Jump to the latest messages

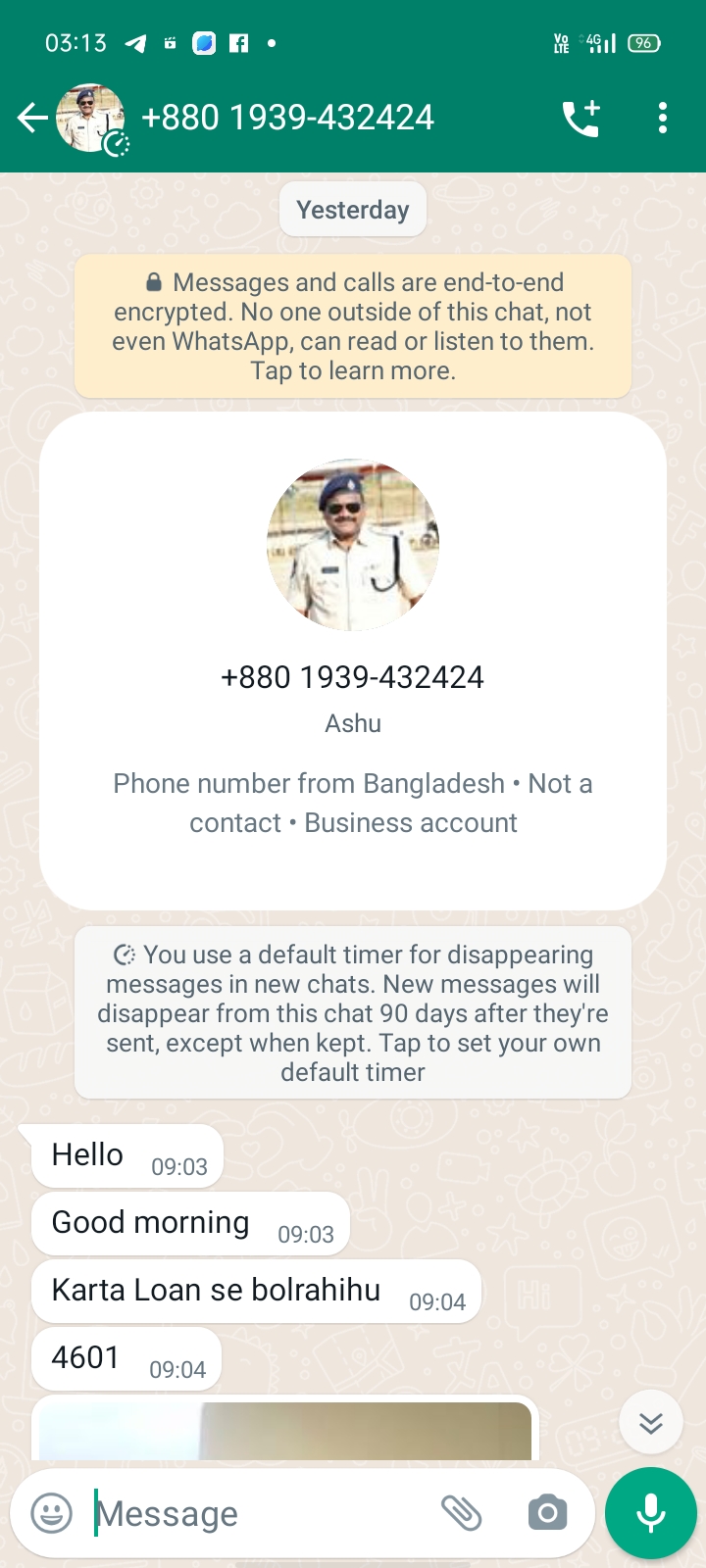pyautogui.click(x=651, y=1422)
